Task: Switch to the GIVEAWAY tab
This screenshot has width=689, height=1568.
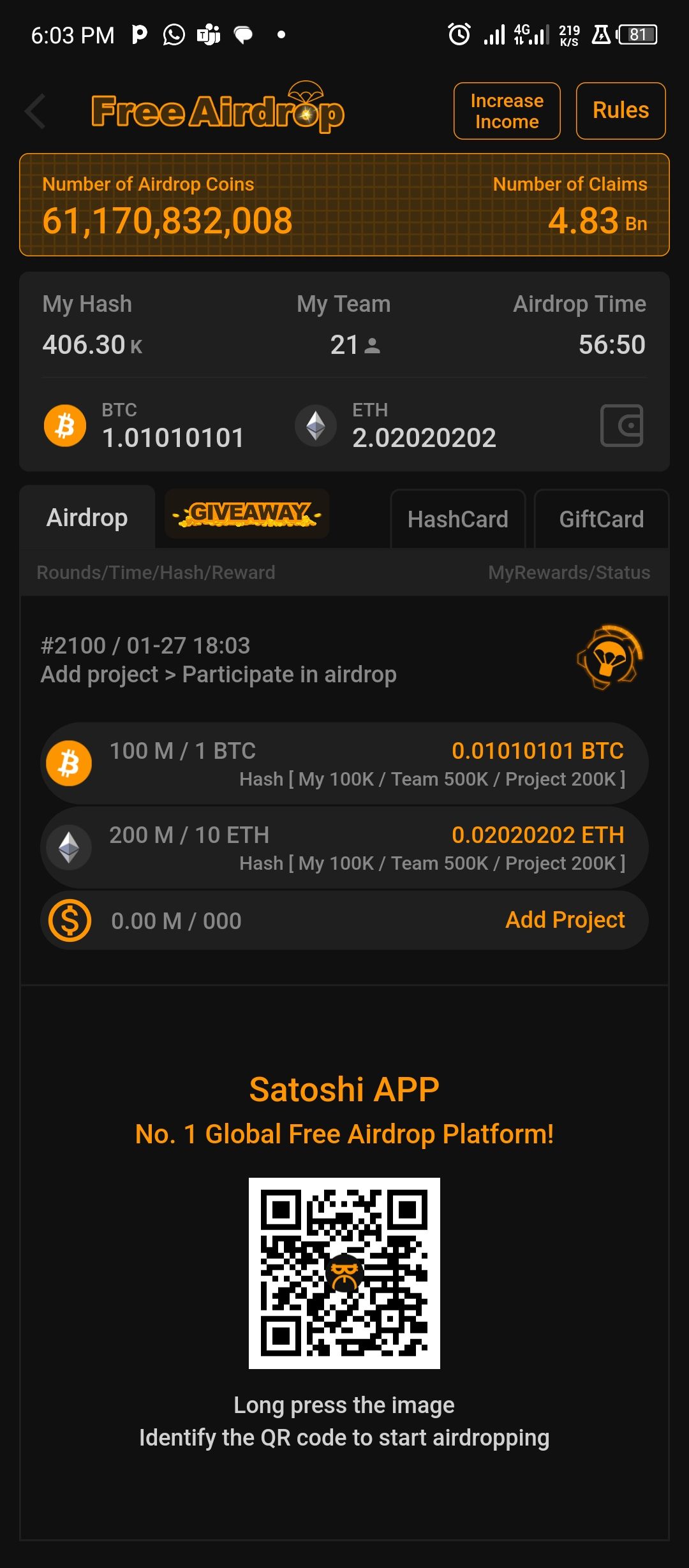Action: point(247,514)
